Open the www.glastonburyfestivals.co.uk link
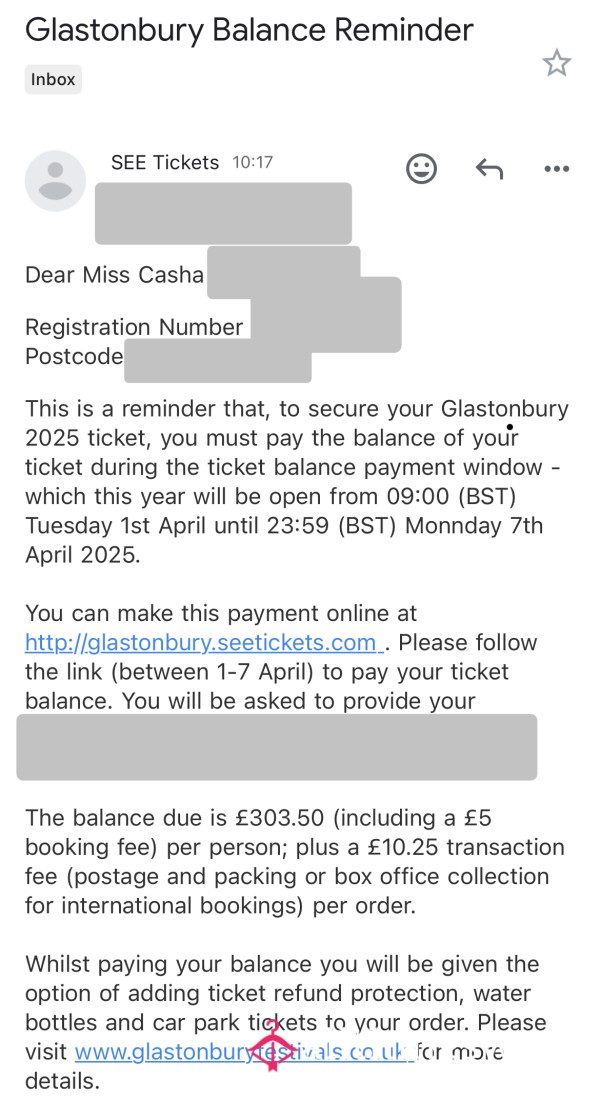 point(244,1052)
